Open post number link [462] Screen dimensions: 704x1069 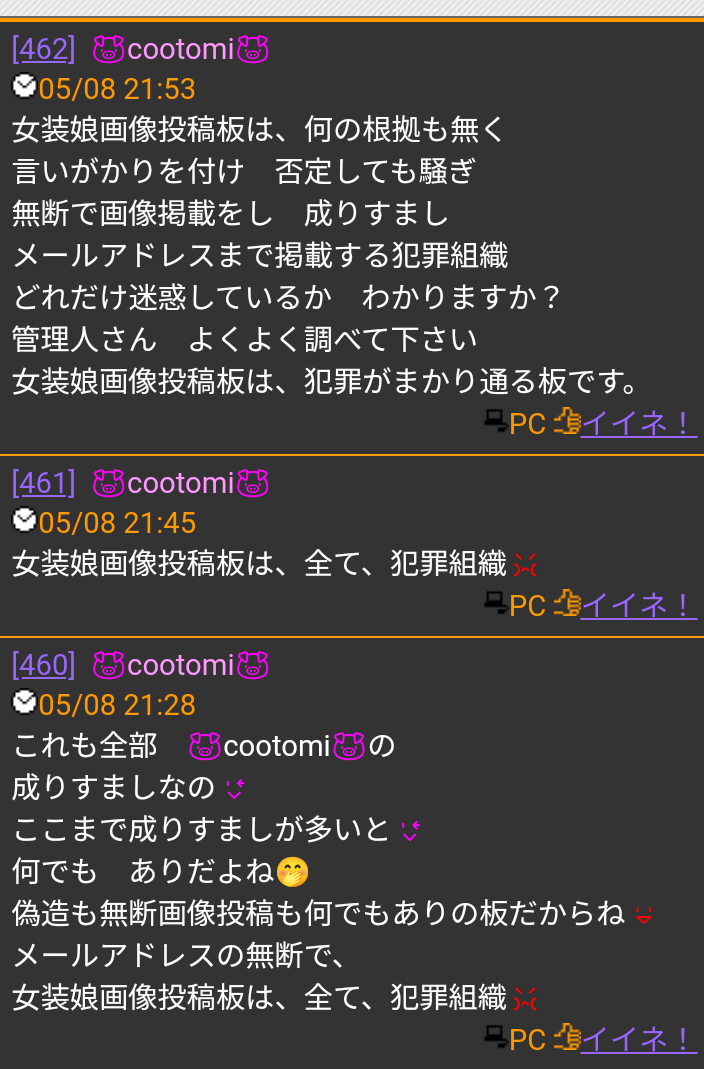(x=43, y=49)
